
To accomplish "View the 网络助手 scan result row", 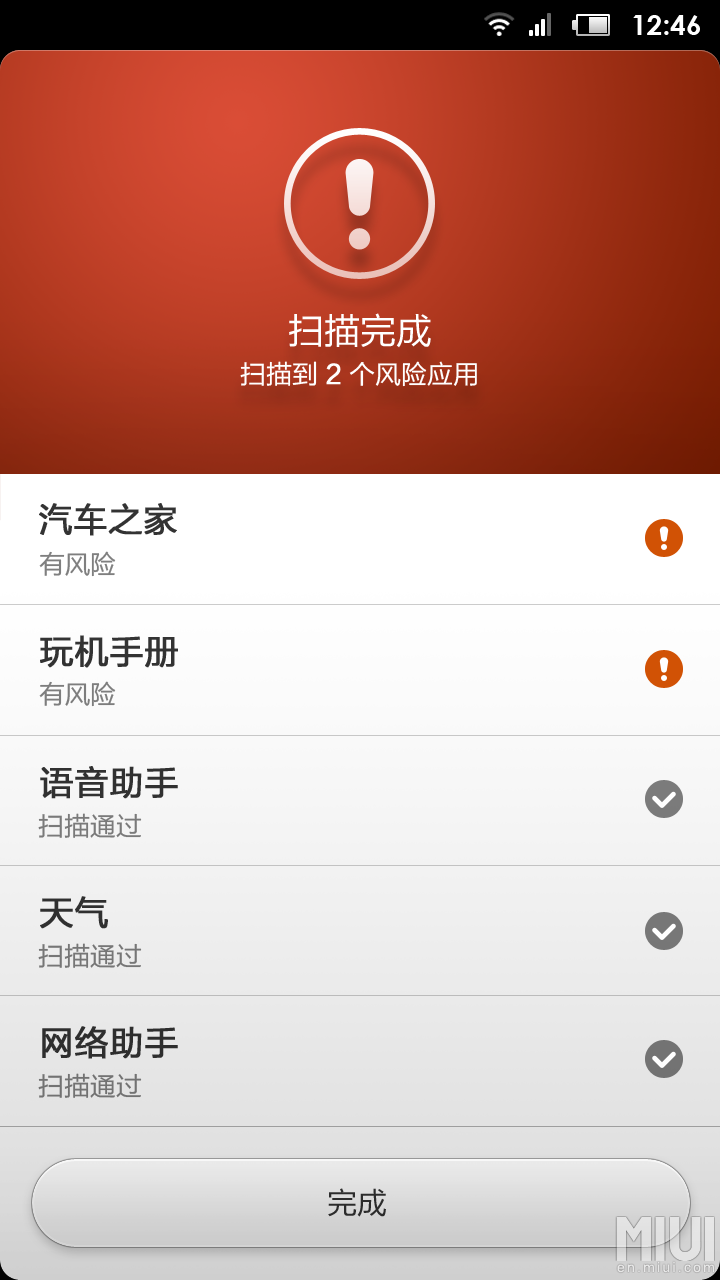I will pyautogui.click(x=360, y=1061).
